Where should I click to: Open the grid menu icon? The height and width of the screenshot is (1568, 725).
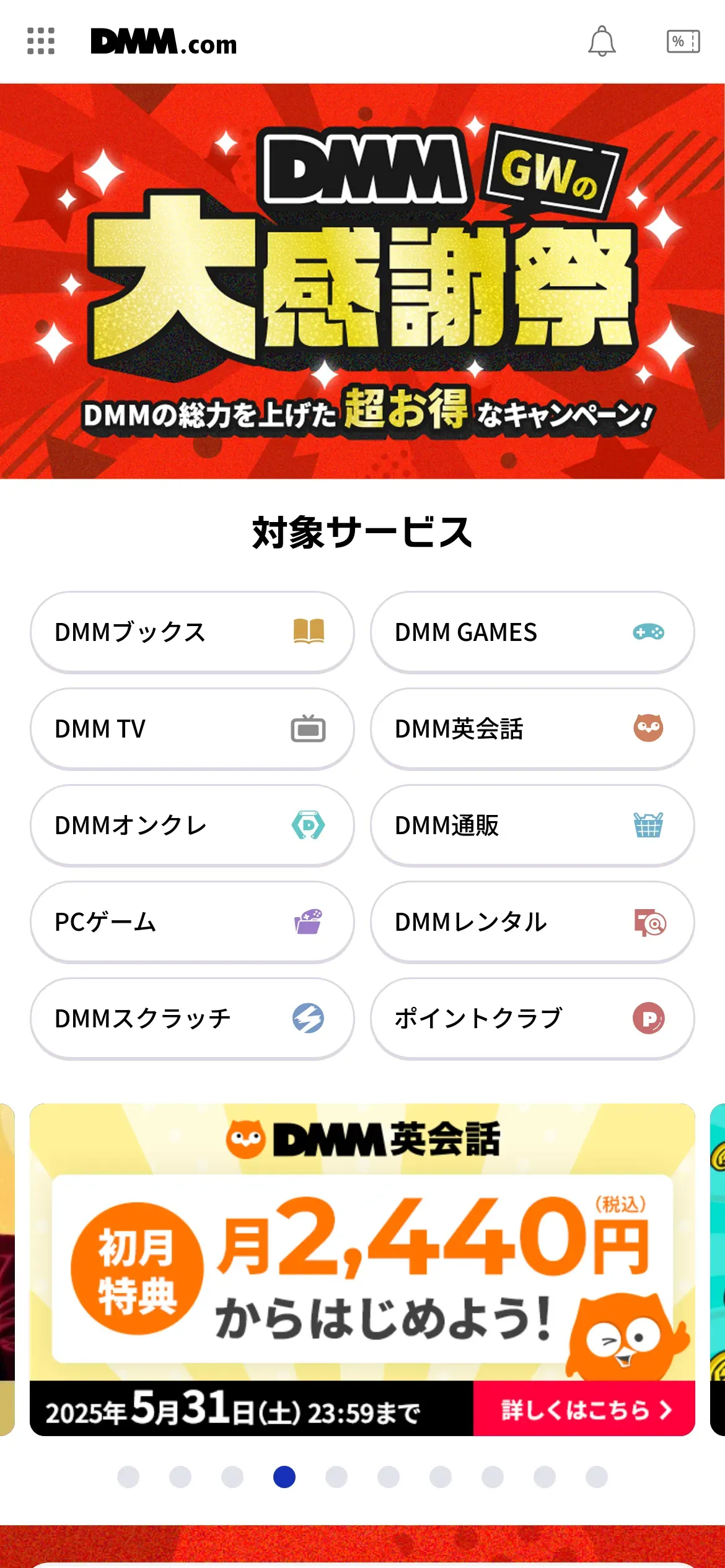[x=41, y=41]
